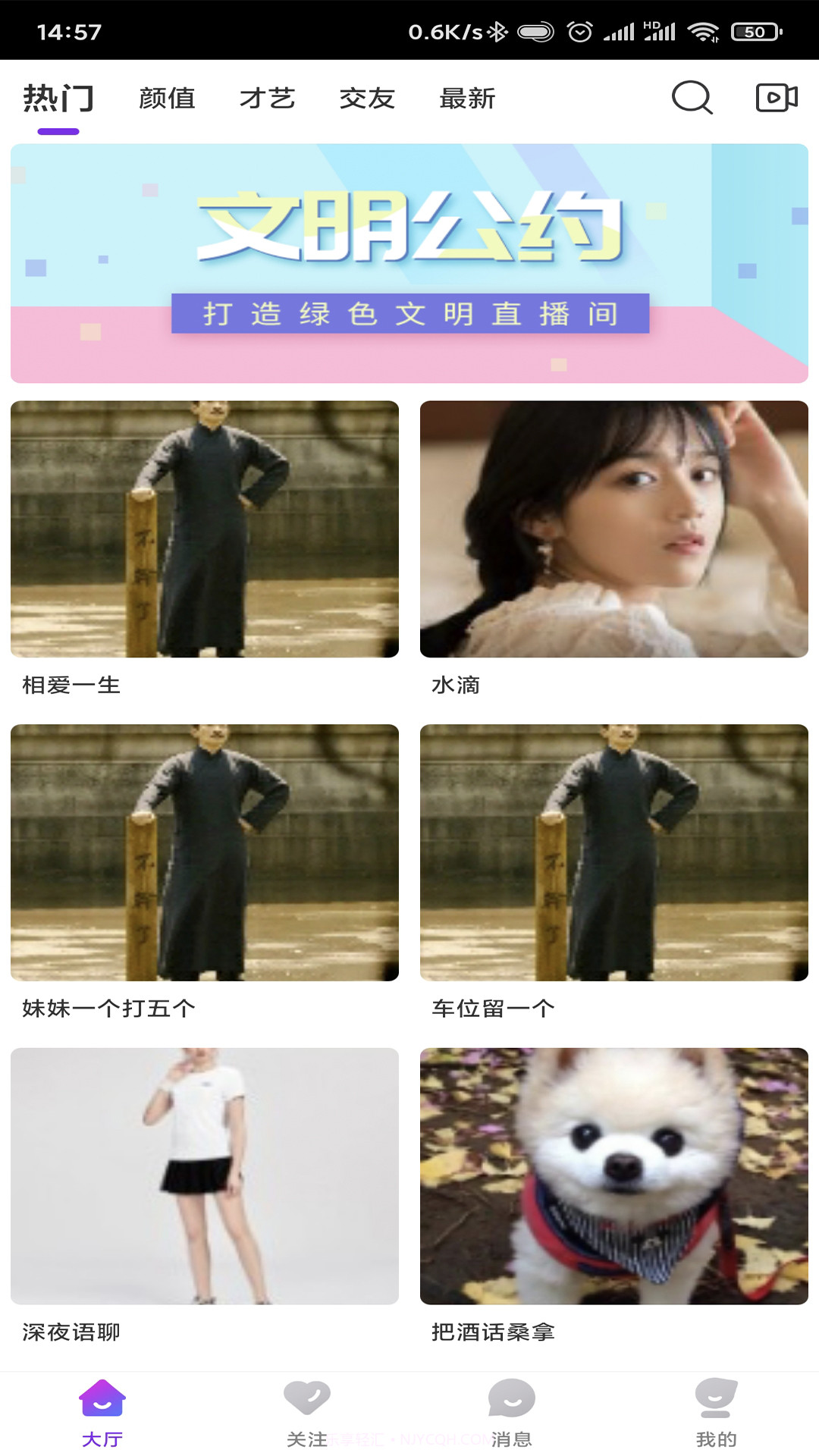Open the 文明公约 banner

(x=409, y=263)
